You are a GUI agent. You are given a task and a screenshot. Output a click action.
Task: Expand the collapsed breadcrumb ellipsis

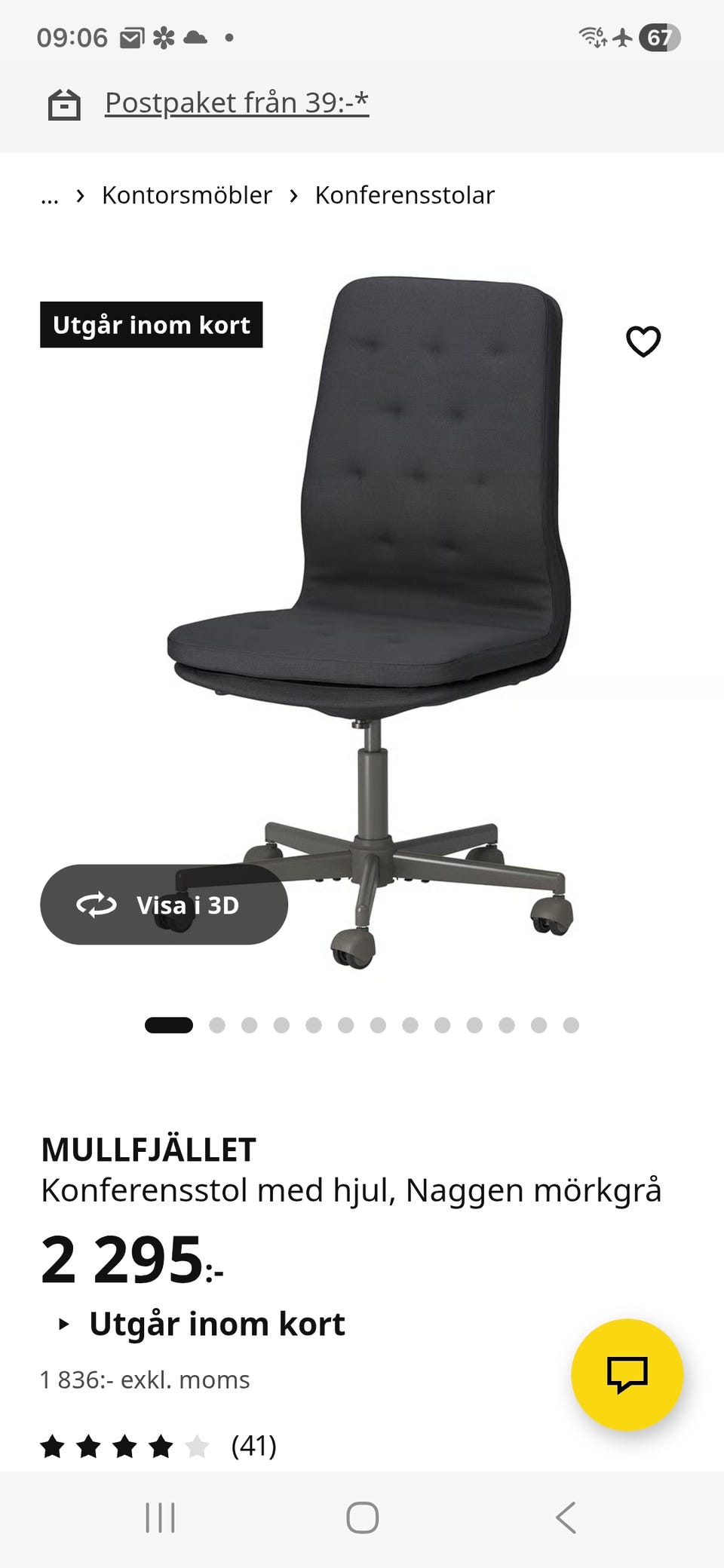50,196
